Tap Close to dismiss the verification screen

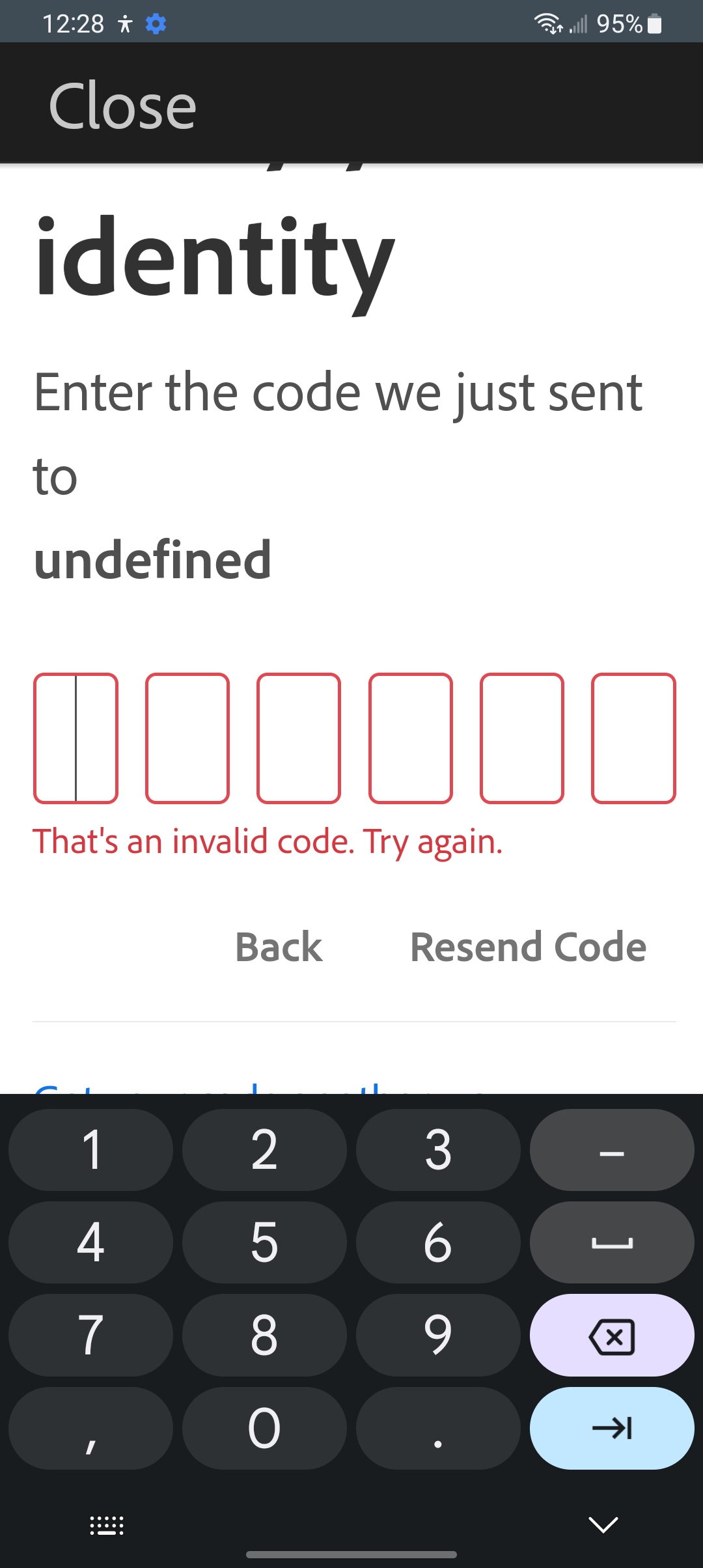click(122, 104)
